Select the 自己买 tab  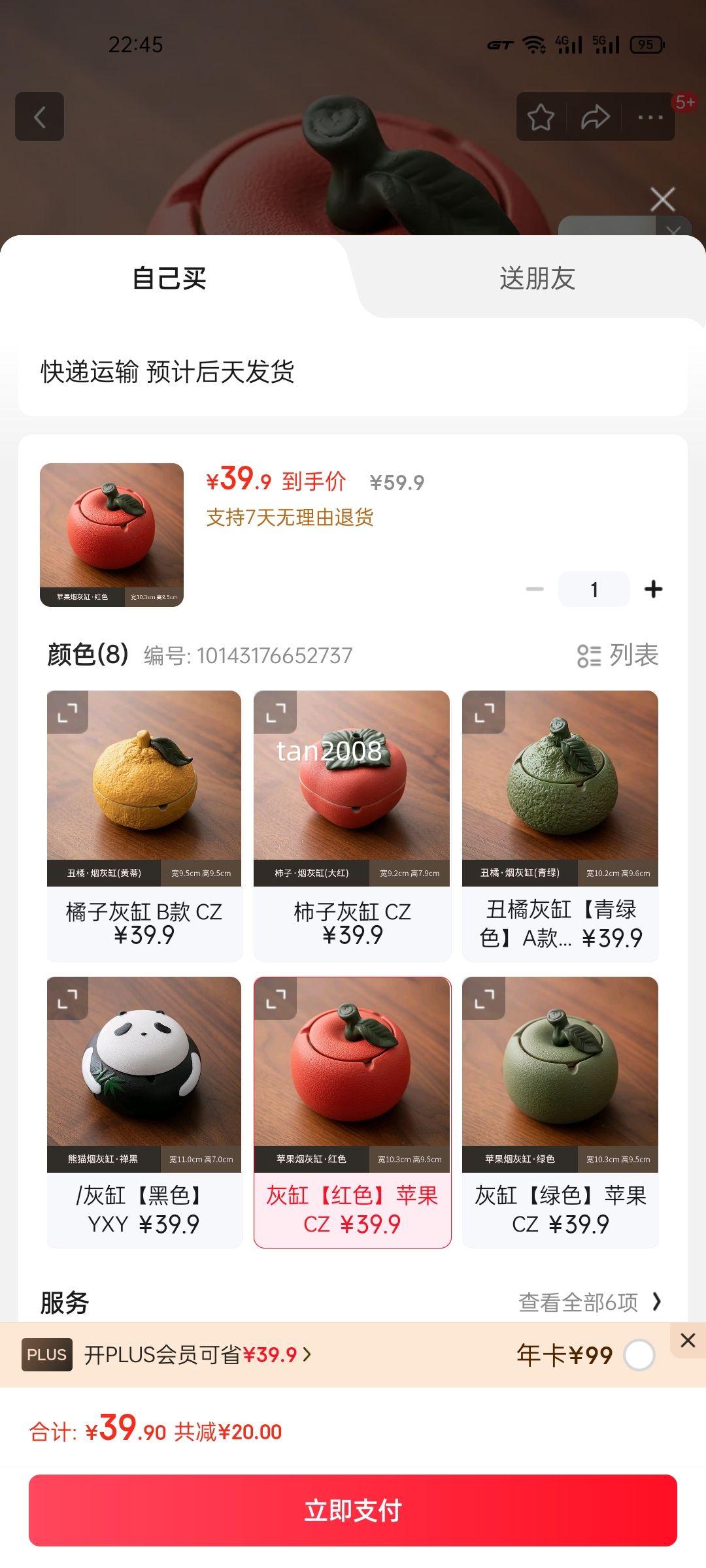(169, 278)
